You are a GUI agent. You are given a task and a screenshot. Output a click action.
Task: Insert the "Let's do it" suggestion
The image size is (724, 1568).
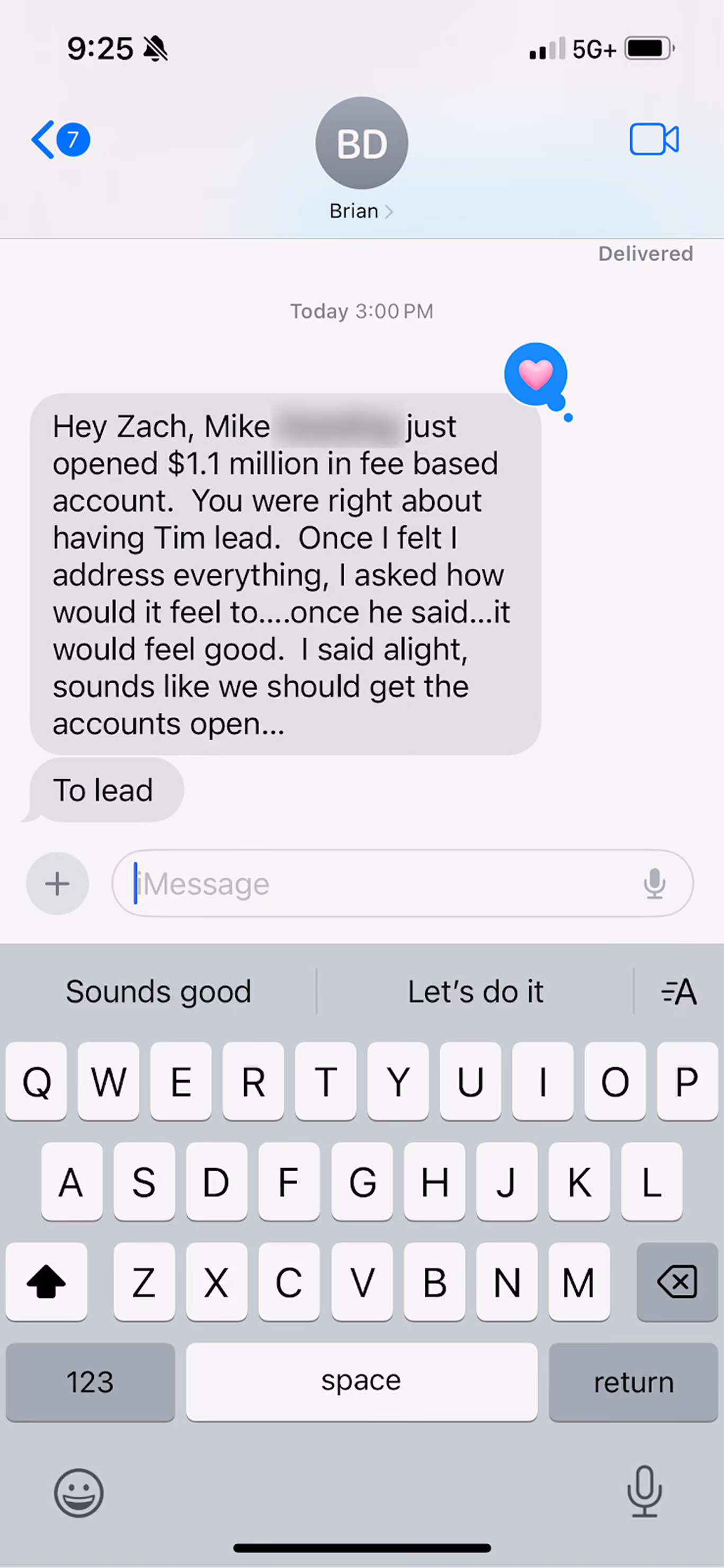click(475, 992)
